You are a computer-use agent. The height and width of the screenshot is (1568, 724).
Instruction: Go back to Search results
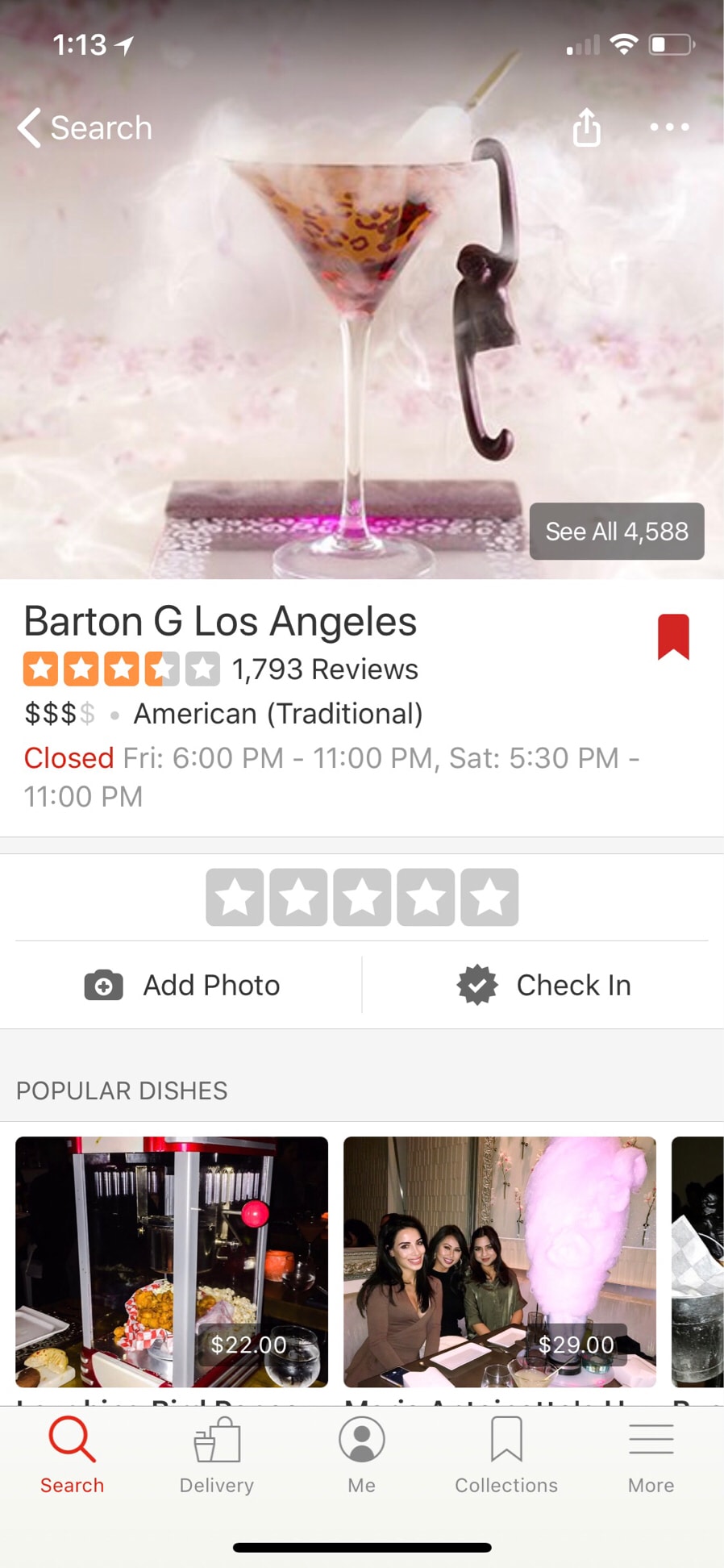(x=85, y=127)
